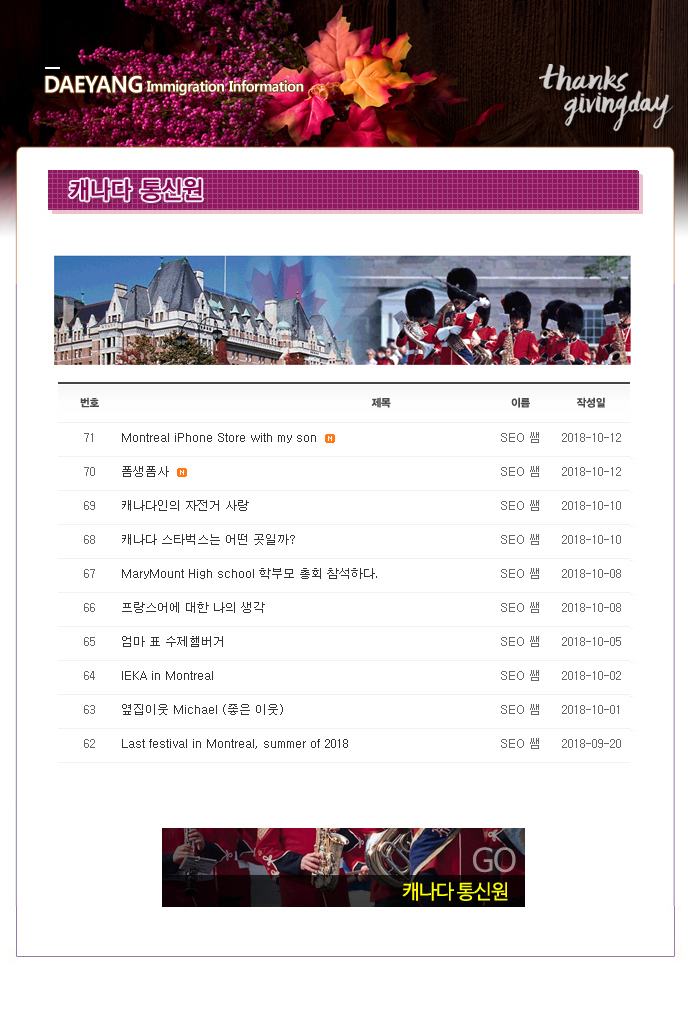Open 'Last festival in Montreal, summer of 2018'

pos(234,744)
